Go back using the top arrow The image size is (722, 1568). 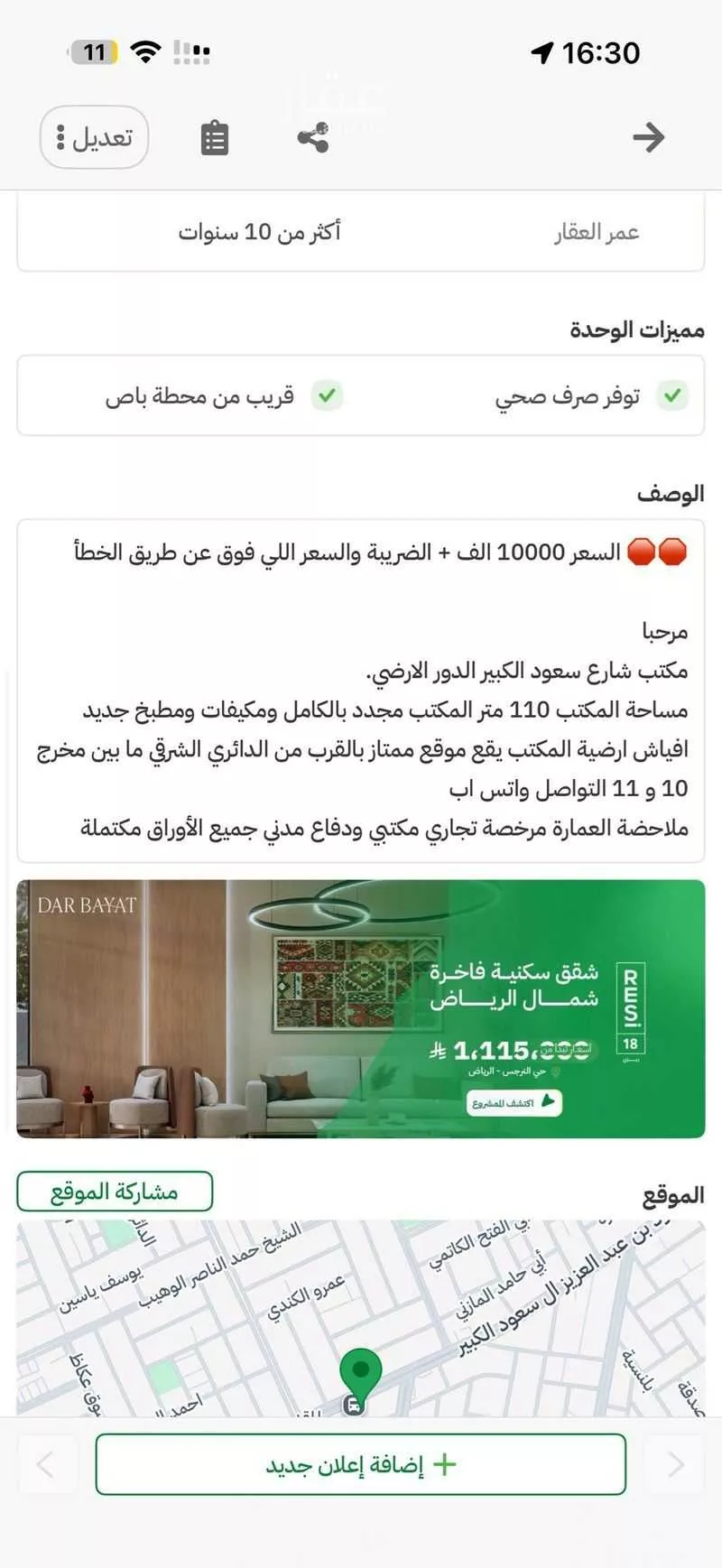pos(648,137)
